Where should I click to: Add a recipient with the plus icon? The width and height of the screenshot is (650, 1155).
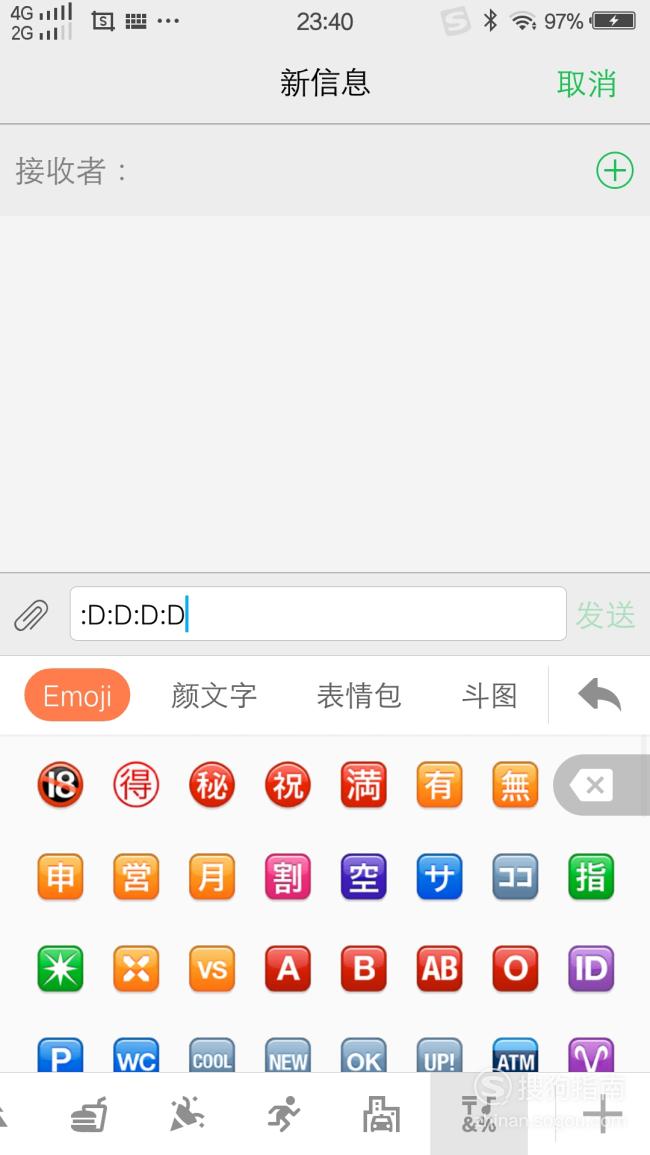[615, 171]
